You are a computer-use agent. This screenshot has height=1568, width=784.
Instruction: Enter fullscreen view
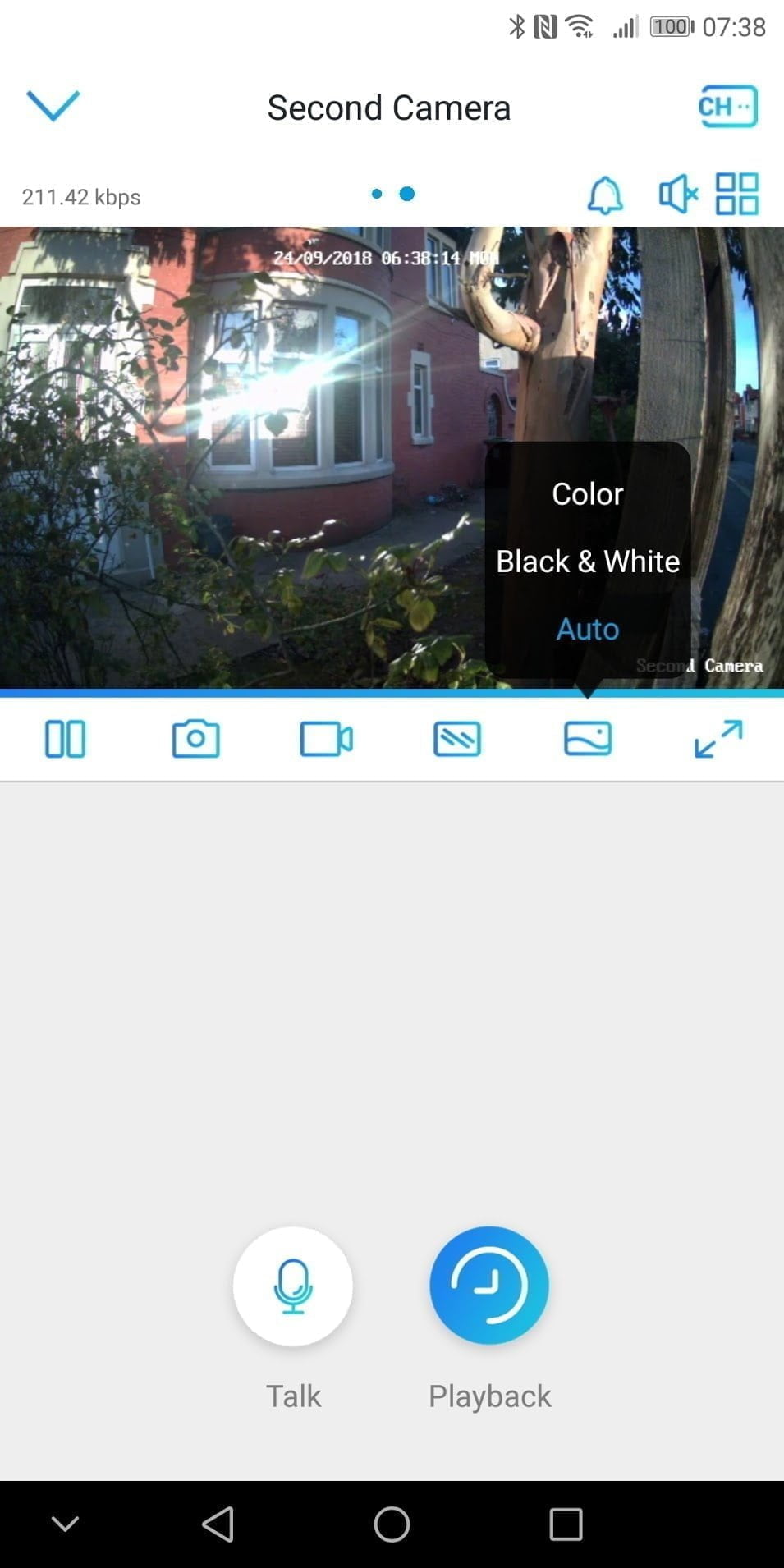click(718, 739)
